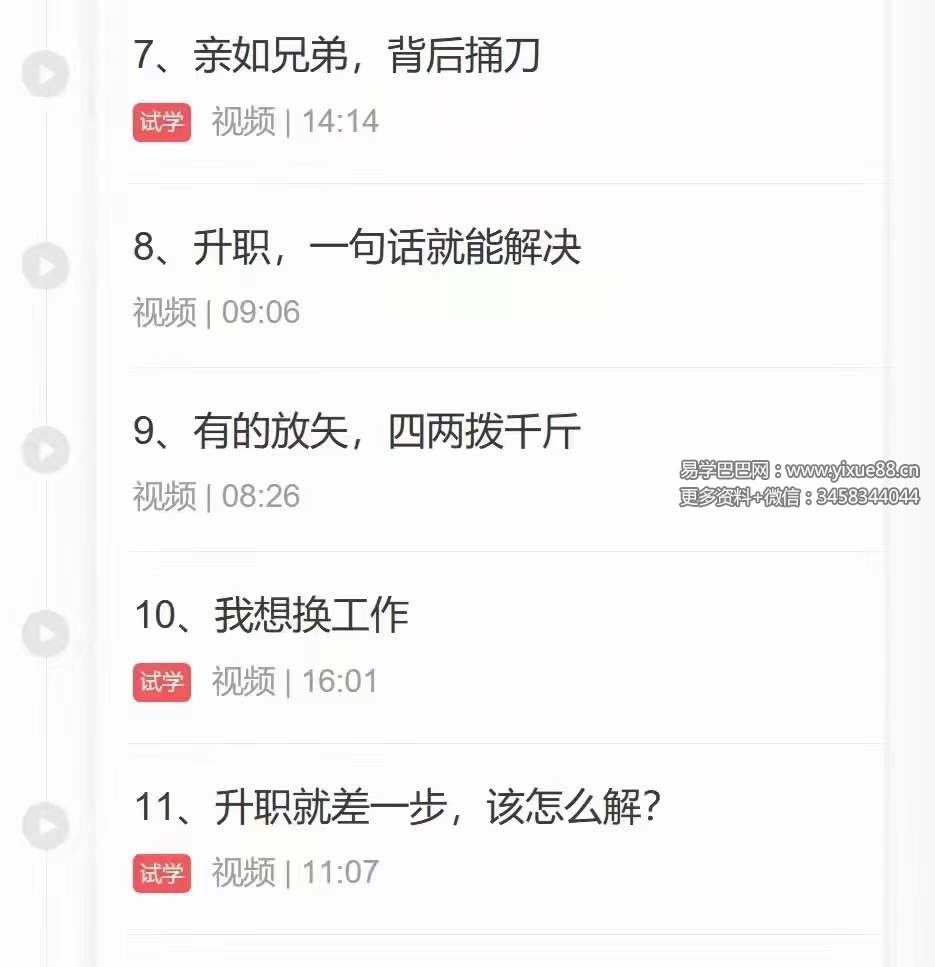The image size is (935, 967).
Task: Click the 试学 badge under lesson 7
Action: click(x=161, y=122)
